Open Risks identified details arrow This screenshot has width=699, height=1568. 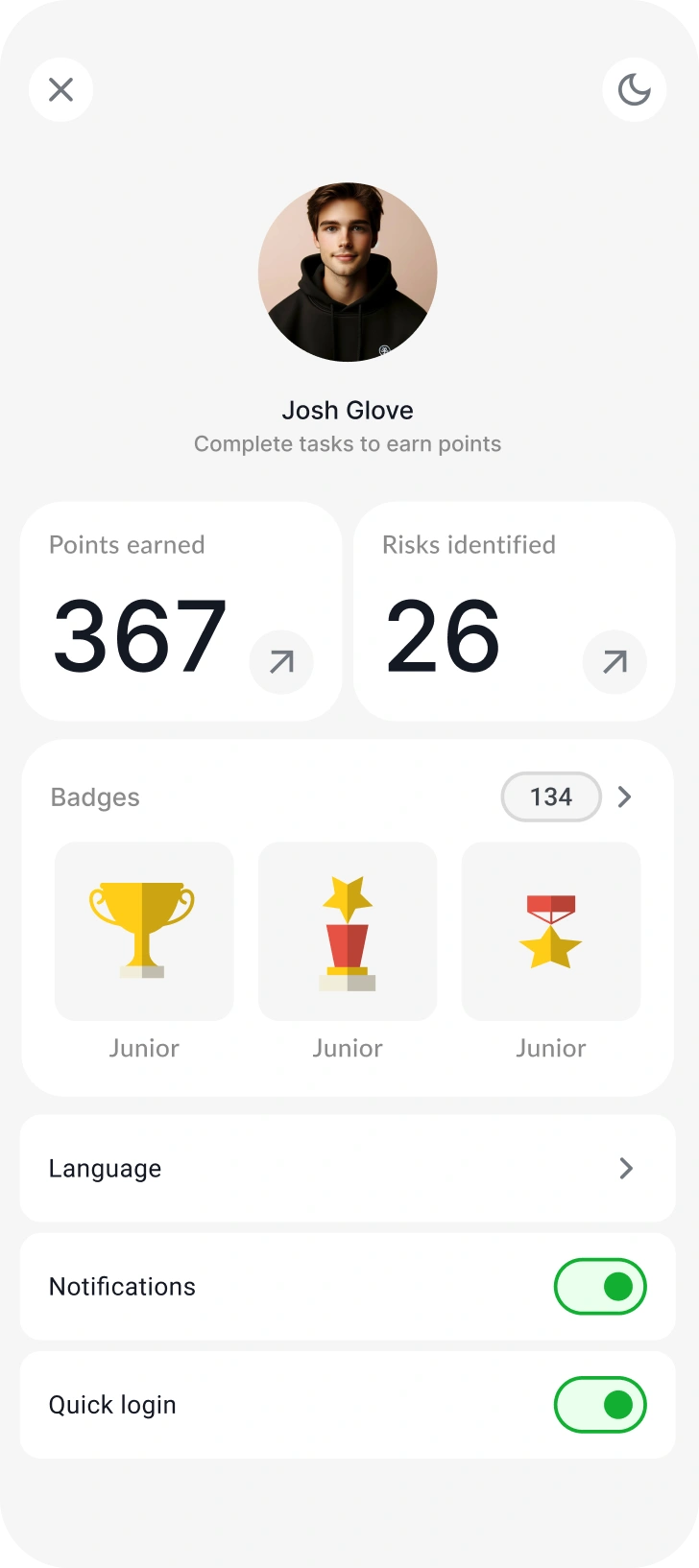[x=615, y=662]
